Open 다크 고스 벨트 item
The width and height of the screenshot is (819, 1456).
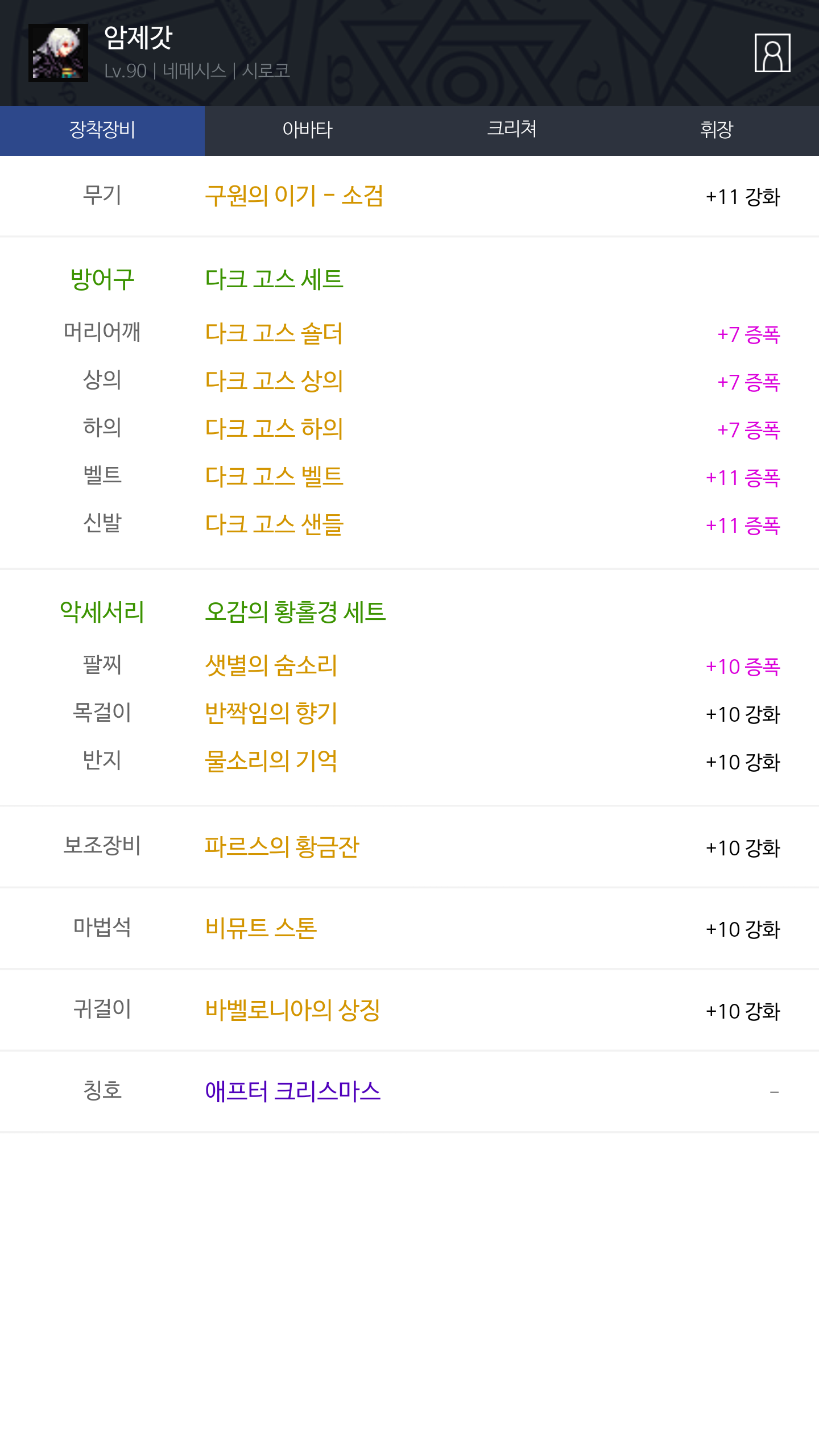[274, 477]
